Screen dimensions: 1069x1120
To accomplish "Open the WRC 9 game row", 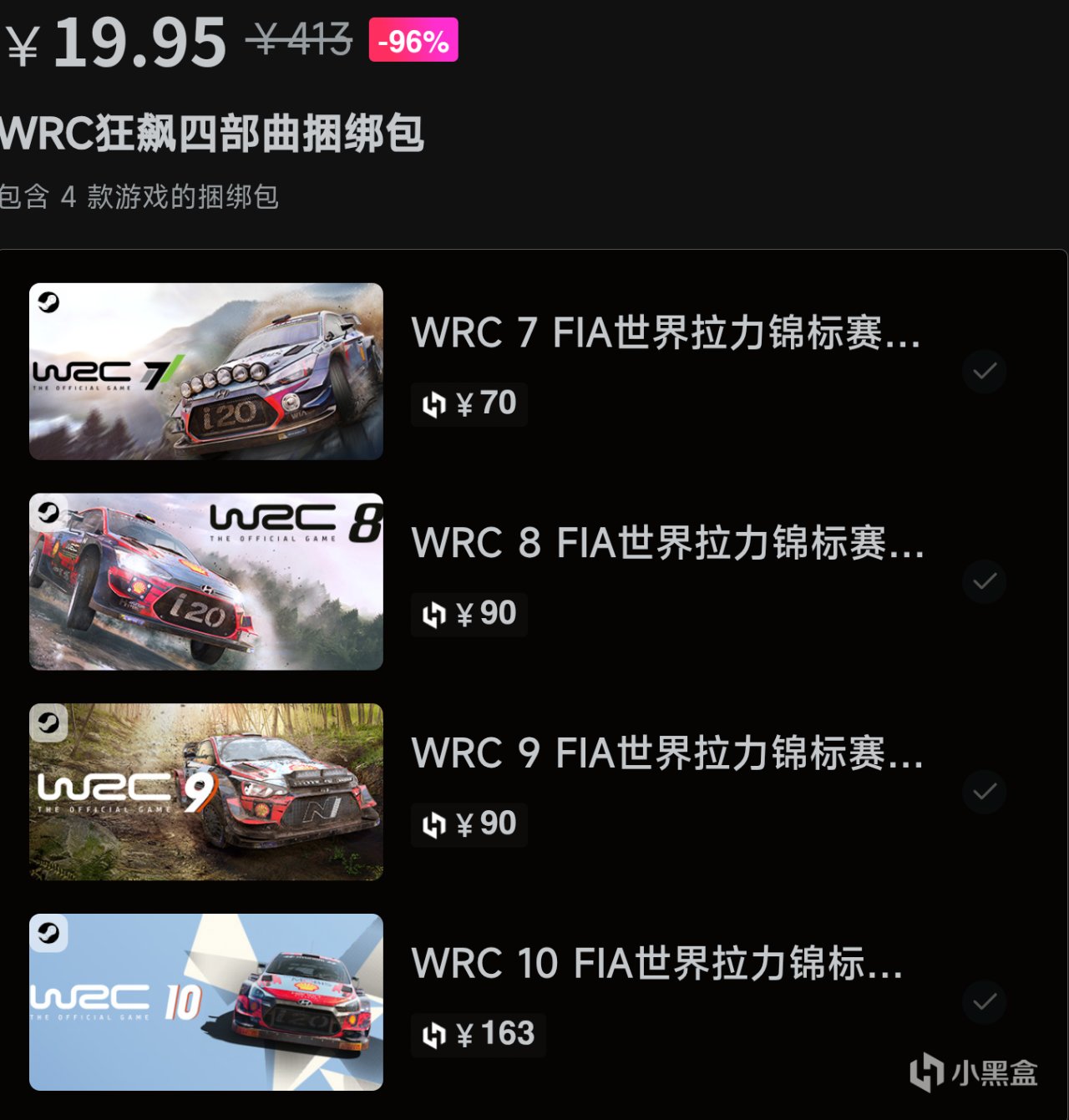I will coord(666,753).
